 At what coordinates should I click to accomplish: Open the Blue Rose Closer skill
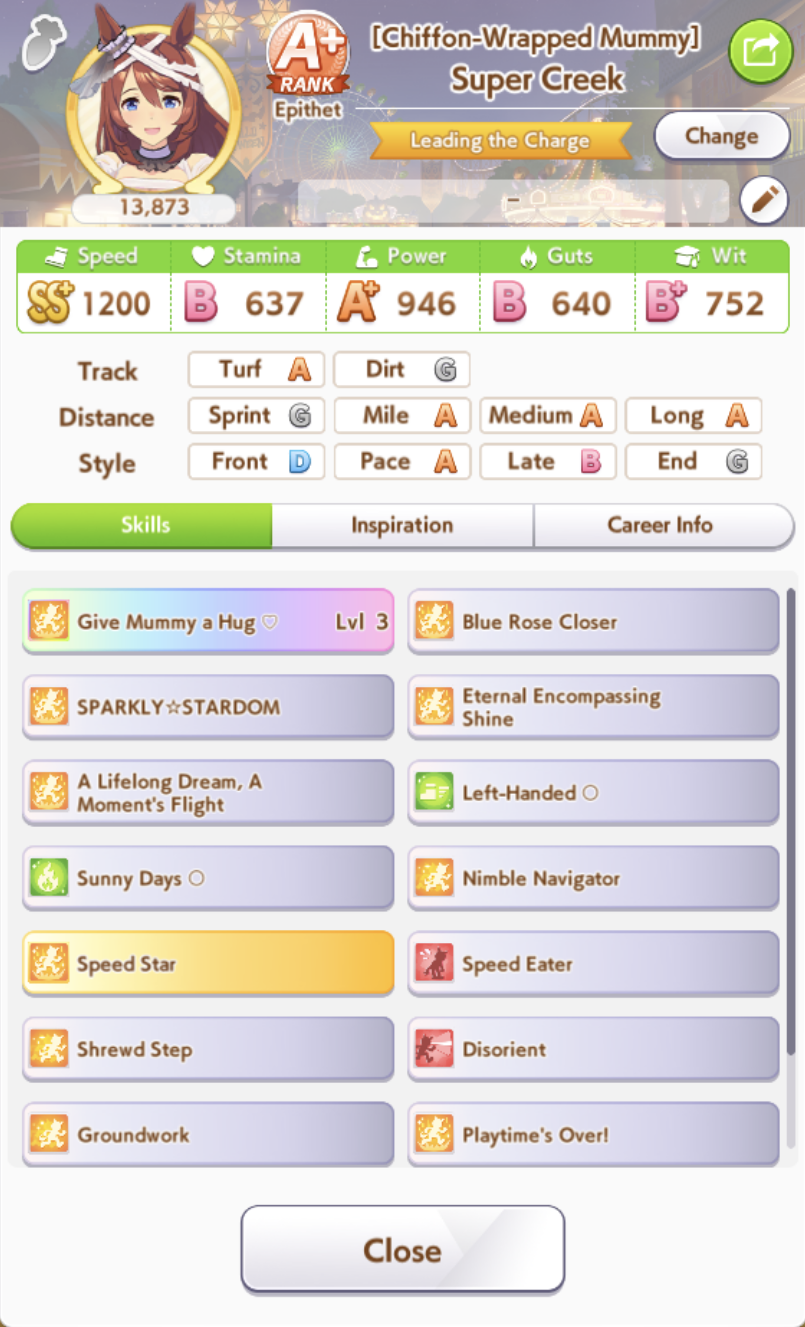[593, 622]
